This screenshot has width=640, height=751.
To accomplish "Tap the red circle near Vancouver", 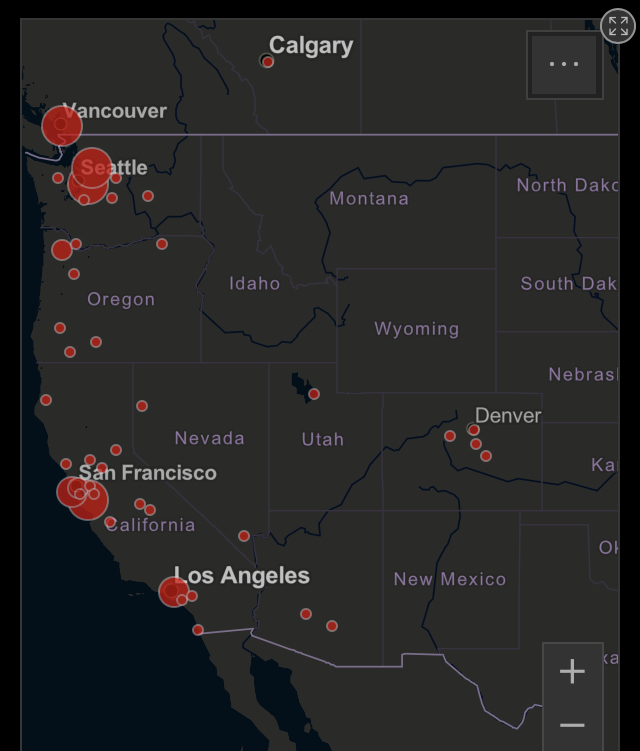I will [x=61, y=126].
